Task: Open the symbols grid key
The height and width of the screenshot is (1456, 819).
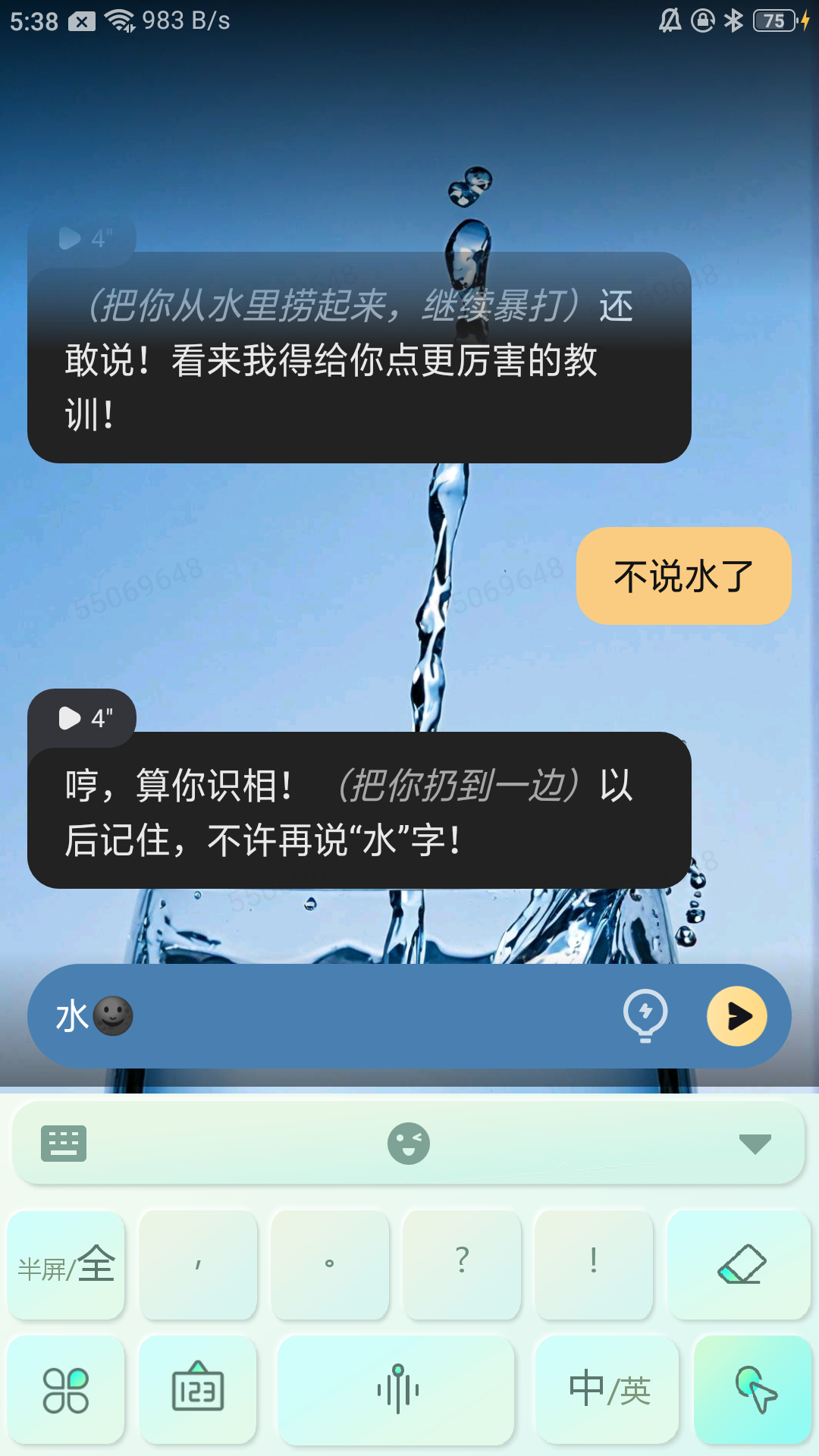Action: 66,1390
